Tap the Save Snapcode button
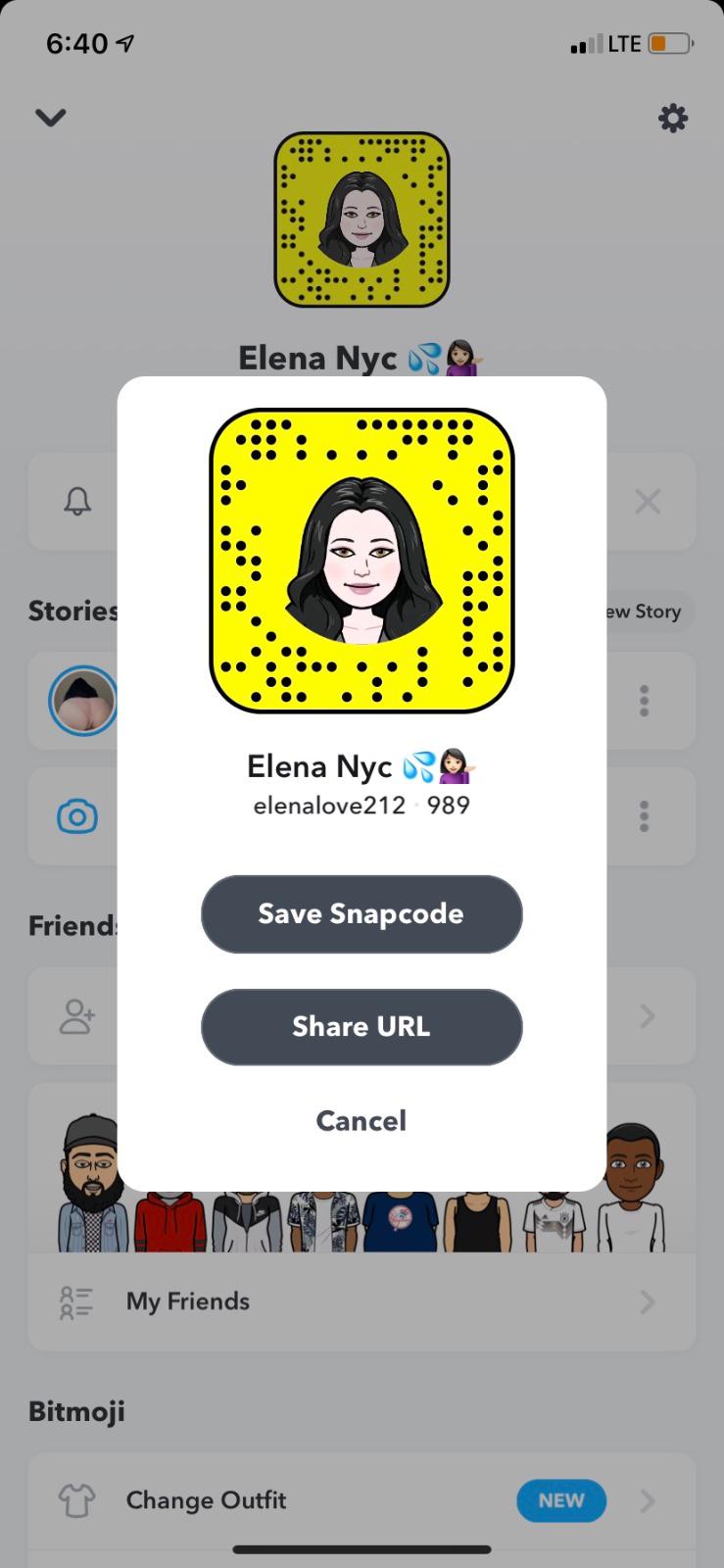724x1568 pixels. tap(362, 913)
